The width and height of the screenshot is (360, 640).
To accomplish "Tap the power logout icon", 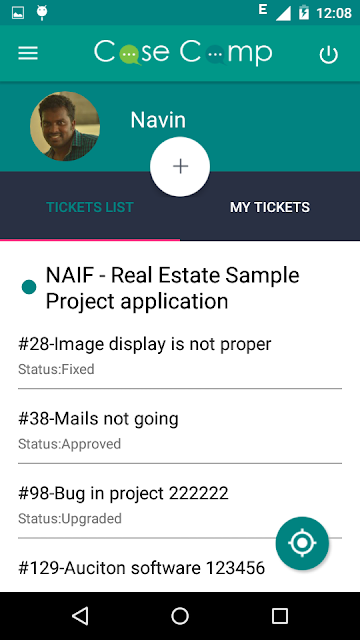I will pyautogui.click(x=329, y=54).
